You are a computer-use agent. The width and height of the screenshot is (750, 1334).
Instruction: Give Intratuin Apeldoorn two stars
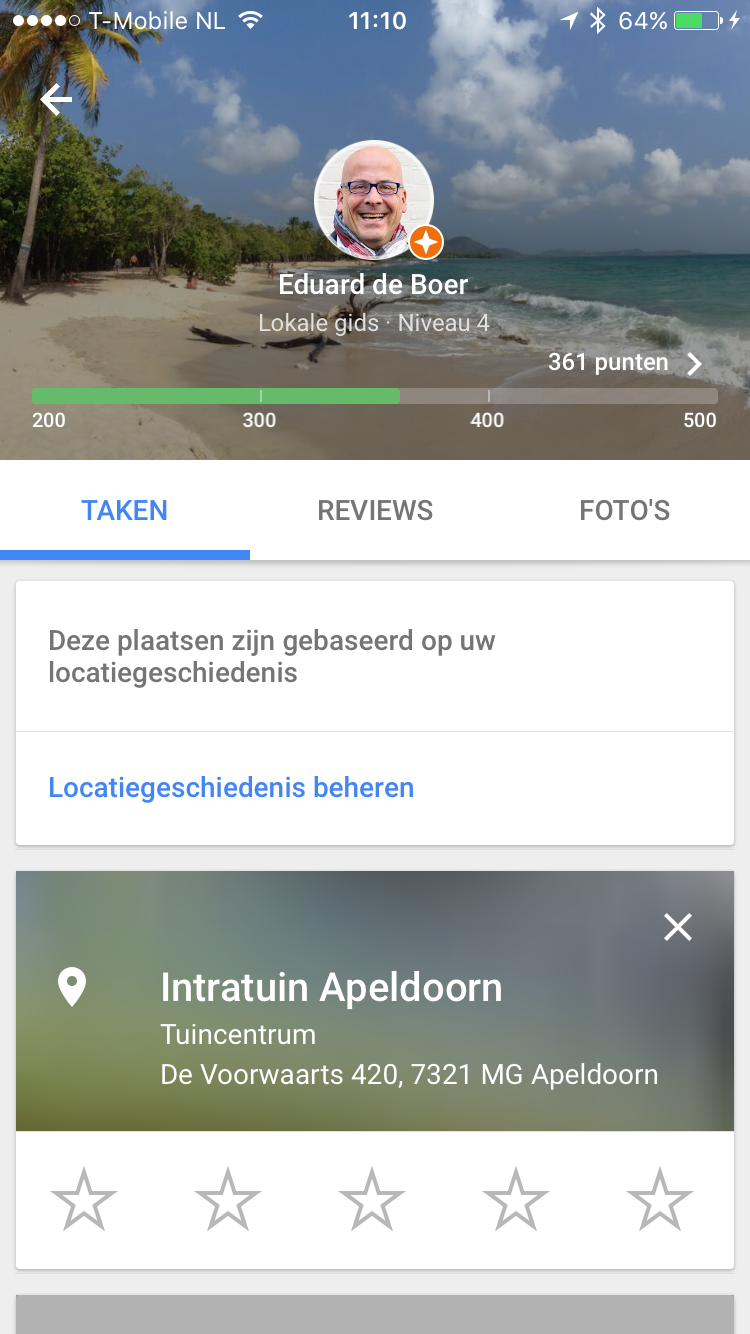click(x=228, y=1199)
